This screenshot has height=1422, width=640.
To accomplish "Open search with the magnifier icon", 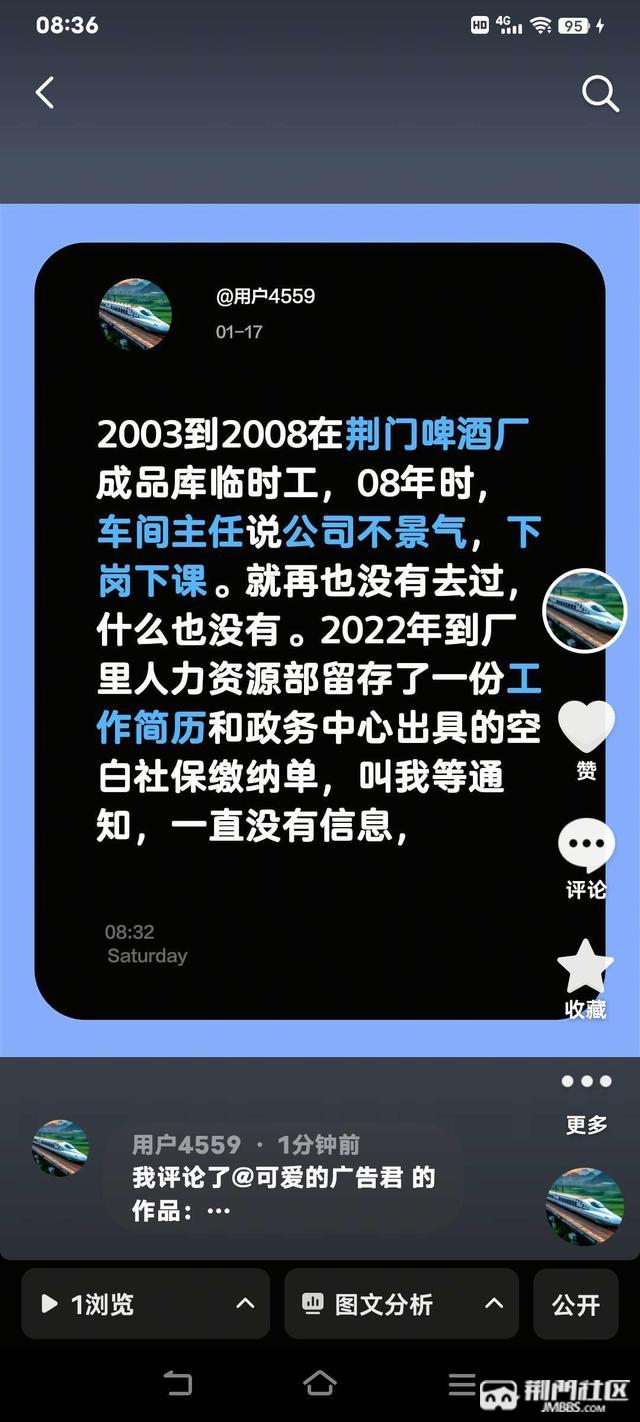I will click(x=600, y=94).
